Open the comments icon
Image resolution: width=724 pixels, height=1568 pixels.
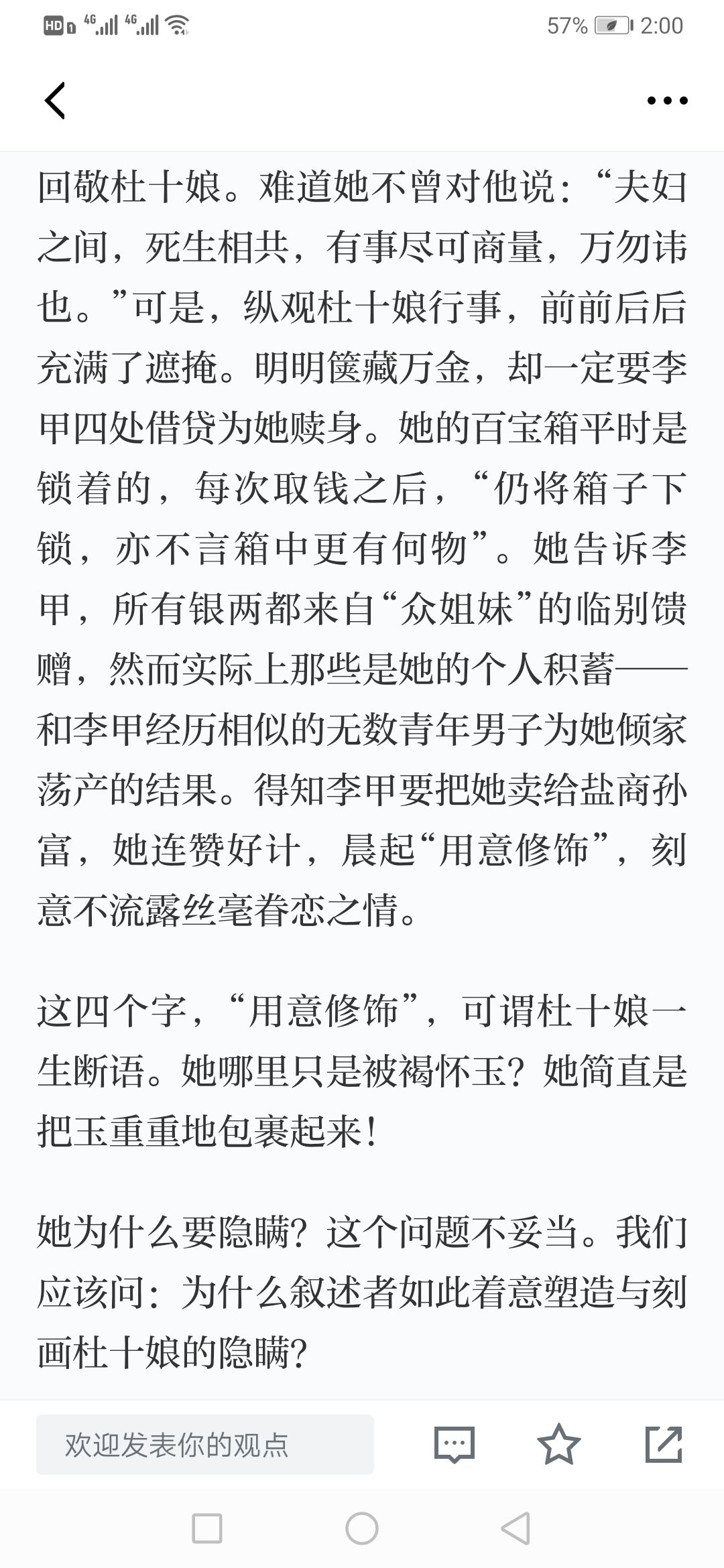[455, 1444]
